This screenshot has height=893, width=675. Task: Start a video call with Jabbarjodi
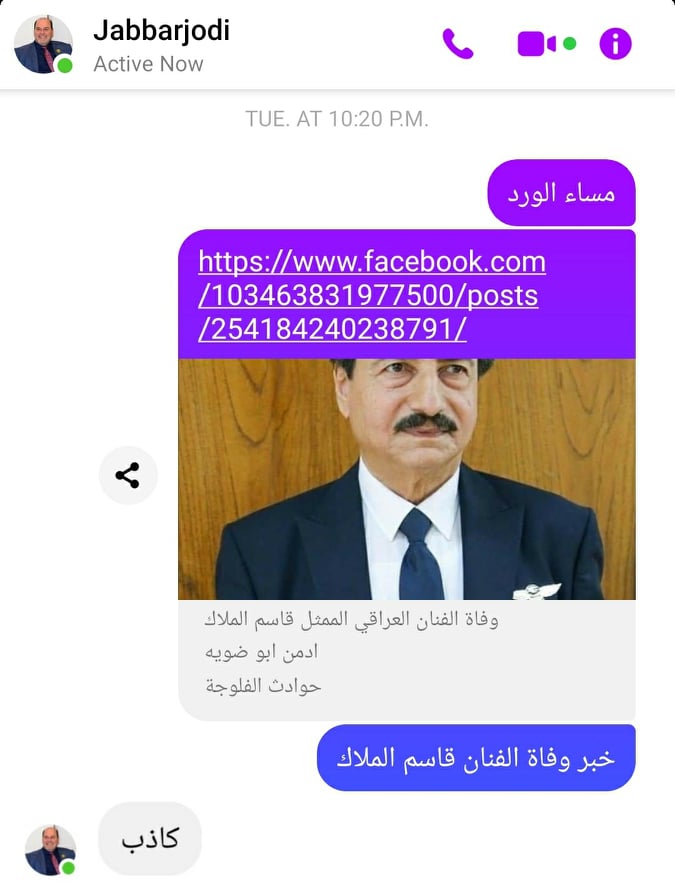pyautogui.click(x=537, y=44)
